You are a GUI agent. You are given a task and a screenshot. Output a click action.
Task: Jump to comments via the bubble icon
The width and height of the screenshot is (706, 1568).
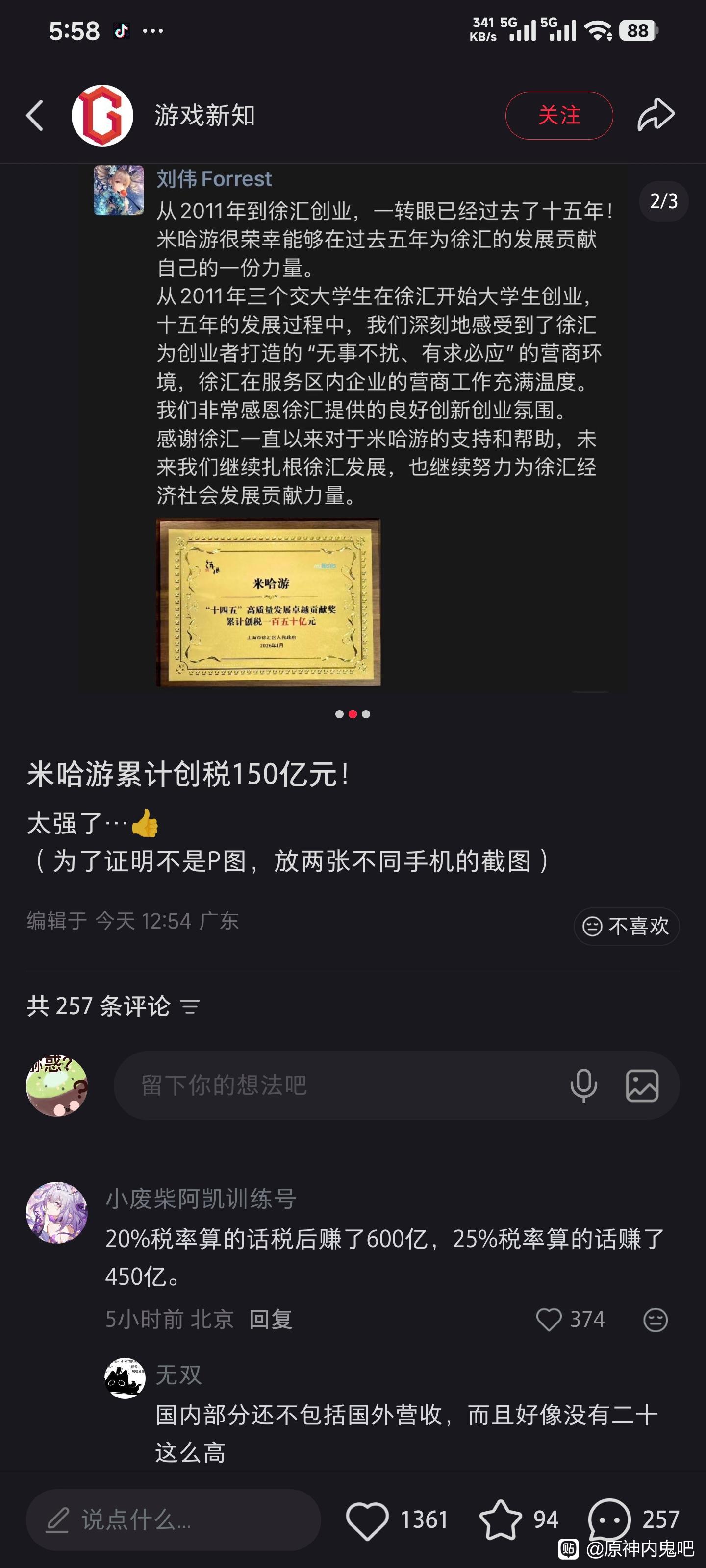(609, 1520)
